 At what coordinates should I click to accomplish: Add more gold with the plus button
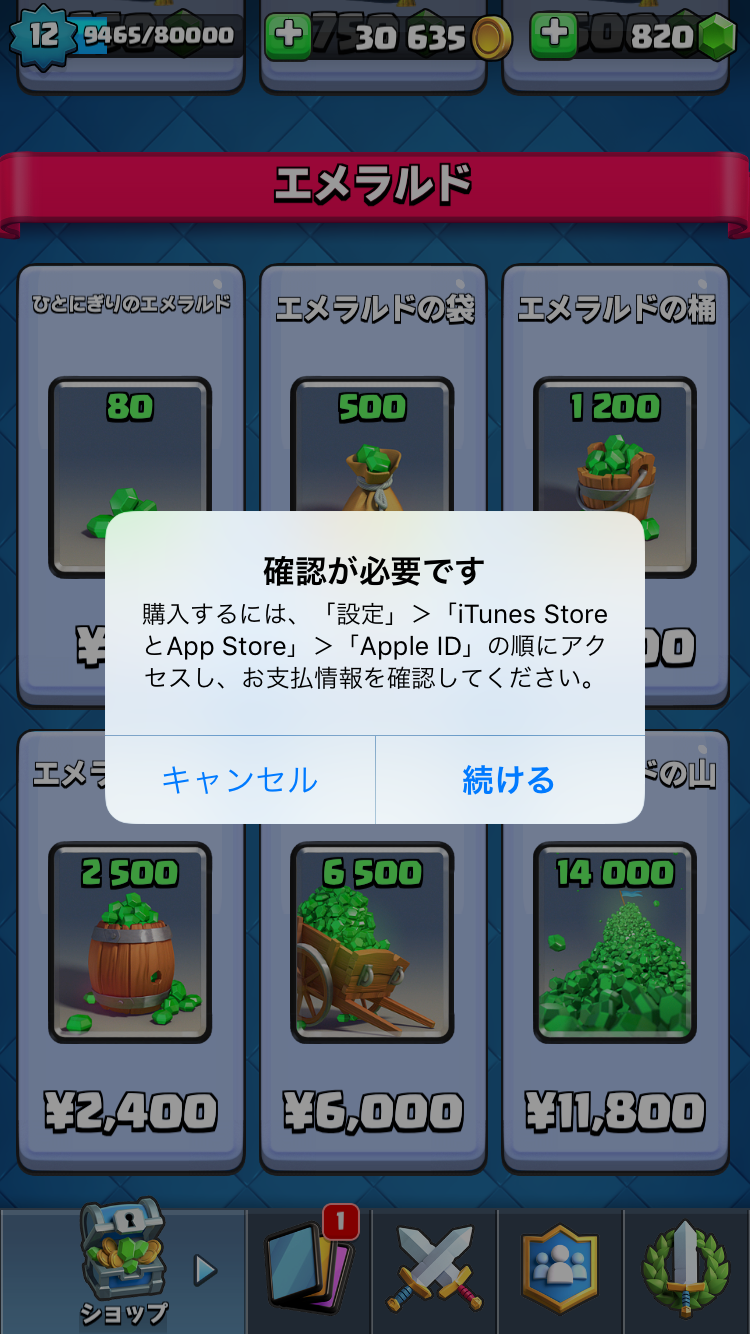tap(288, 37)
